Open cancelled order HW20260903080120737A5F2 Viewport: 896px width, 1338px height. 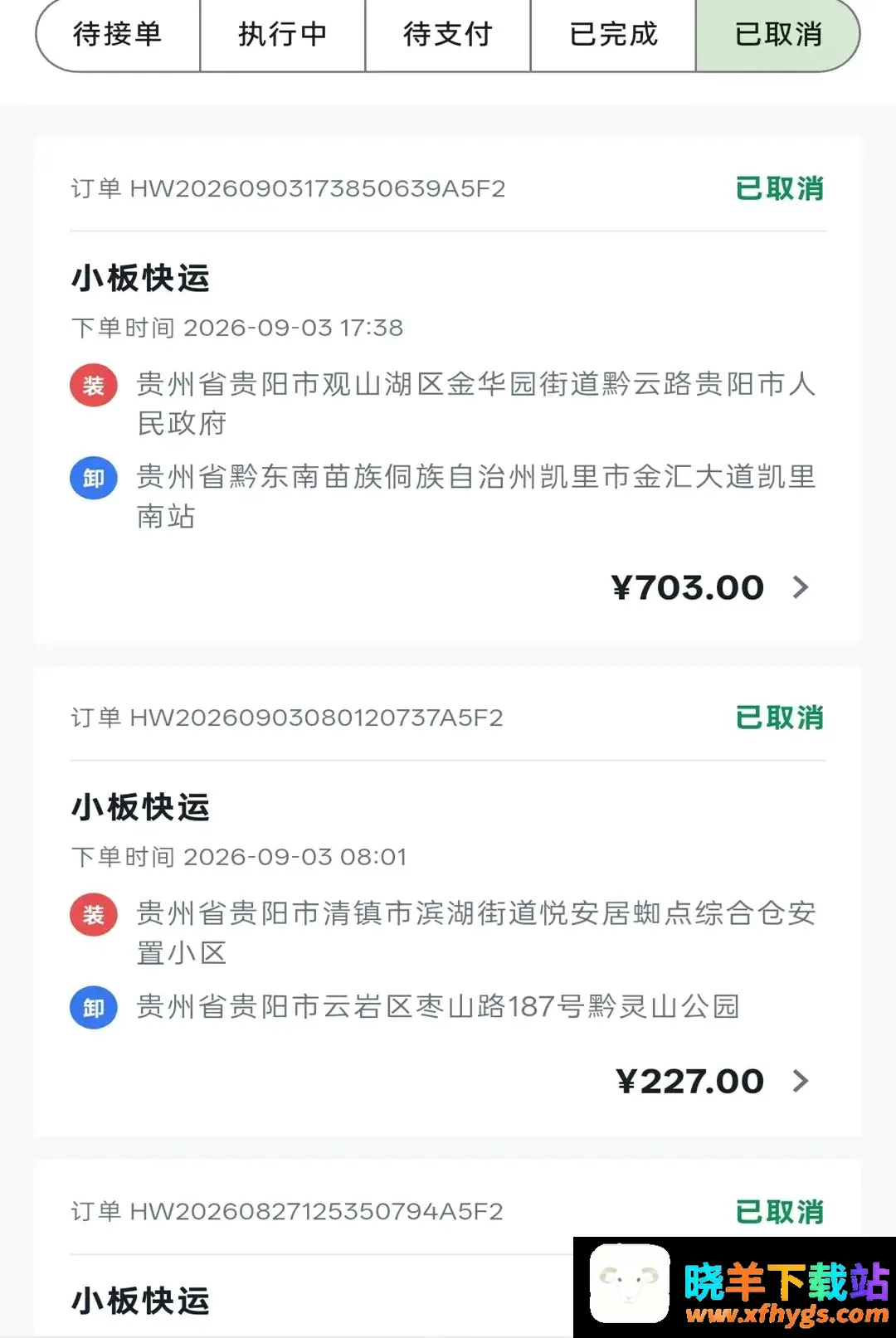pos(448,900)
